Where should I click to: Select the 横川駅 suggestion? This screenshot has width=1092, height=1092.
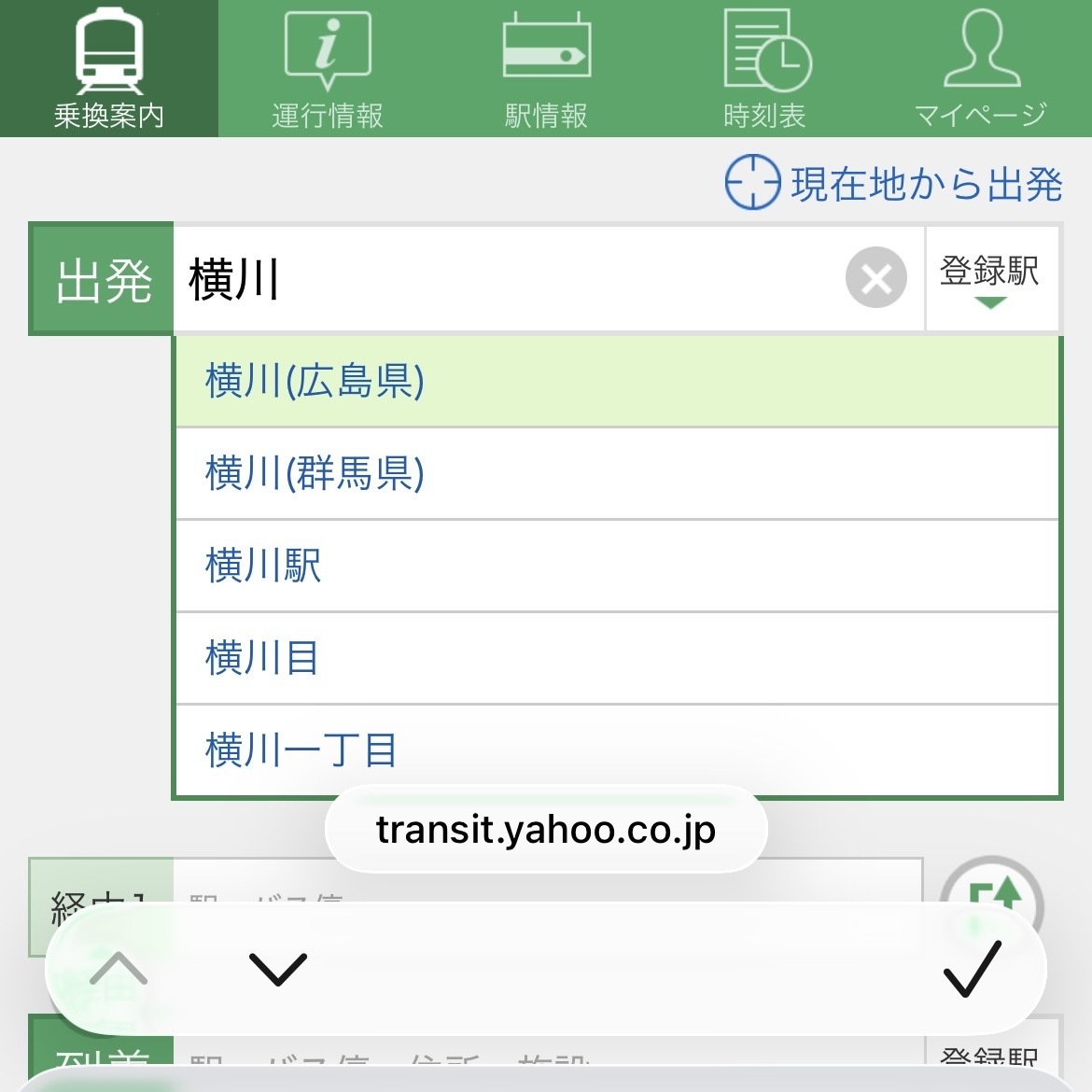pyautogui.click(x=616, y=566)
